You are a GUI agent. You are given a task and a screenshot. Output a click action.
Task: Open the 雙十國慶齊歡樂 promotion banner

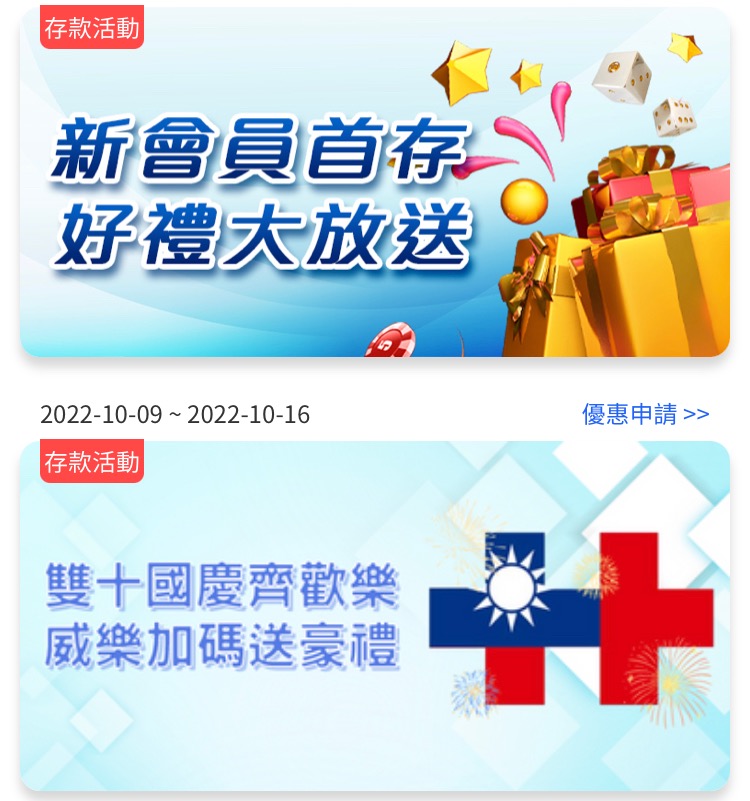[374, 615]
